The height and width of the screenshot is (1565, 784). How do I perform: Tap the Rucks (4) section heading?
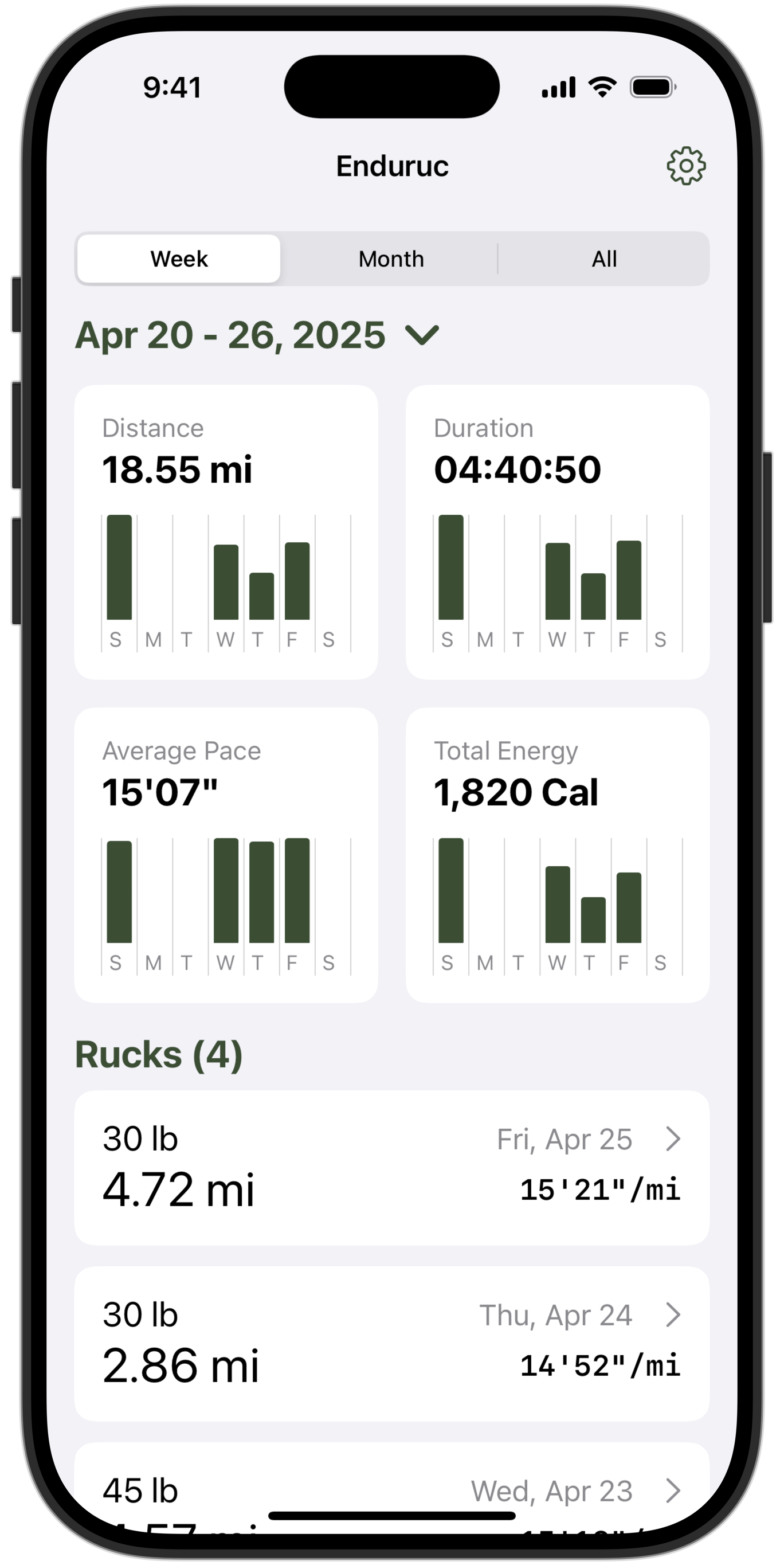159,1054
